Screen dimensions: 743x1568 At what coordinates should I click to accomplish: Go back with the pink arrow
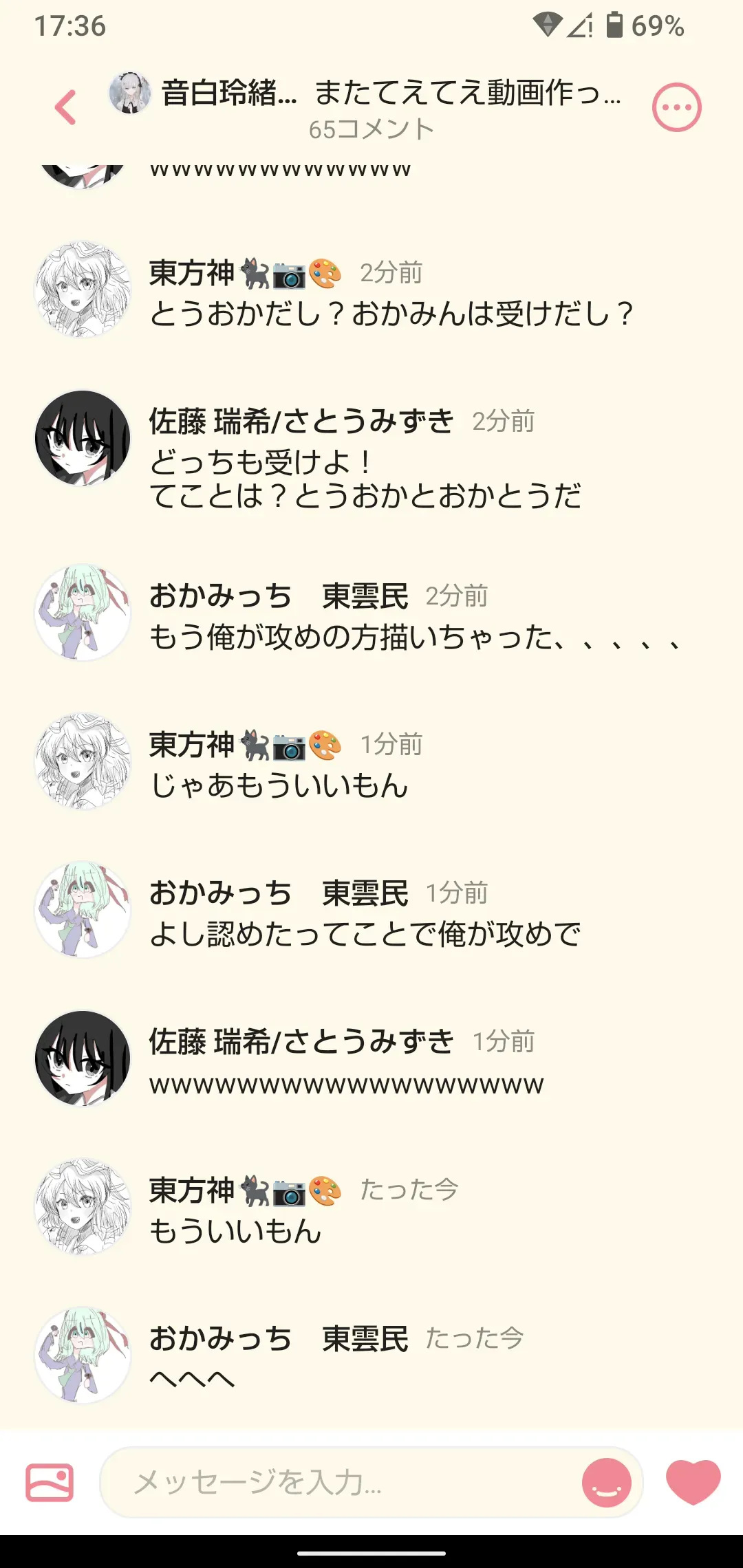66,108
